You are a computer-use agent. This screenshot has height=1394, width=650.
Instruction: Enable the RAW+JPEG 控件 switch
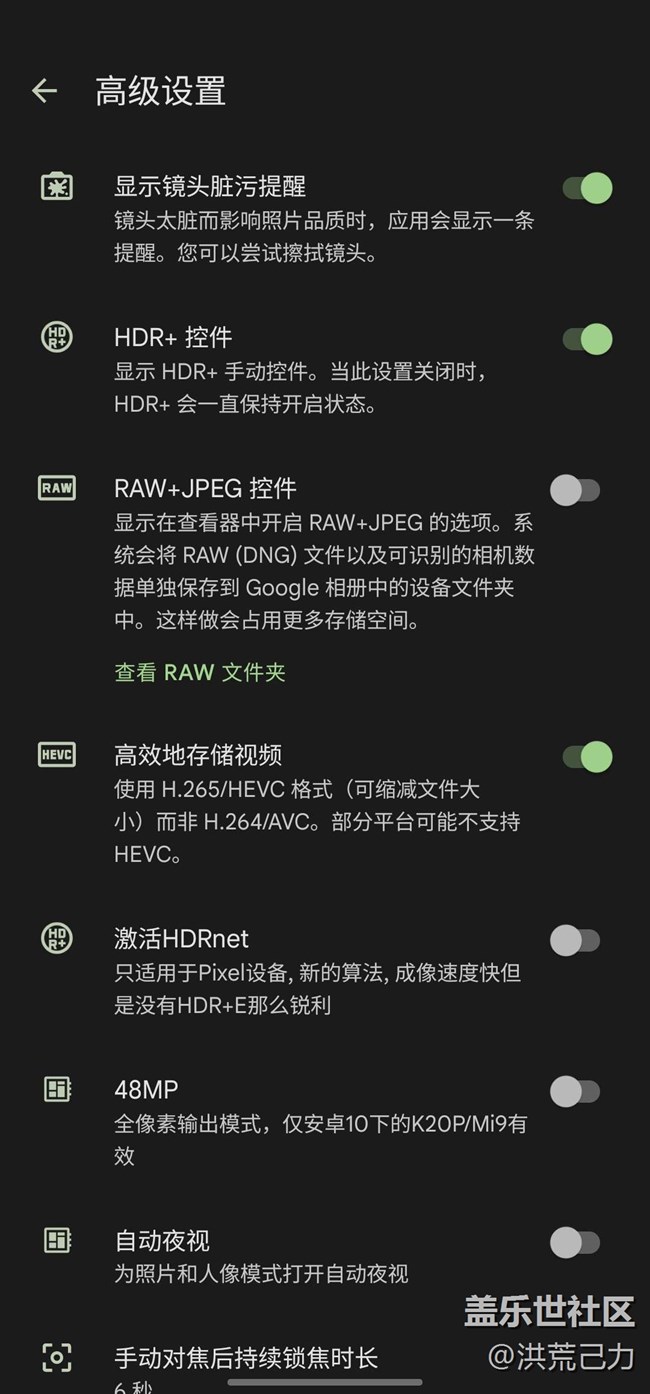(x=575, y=490)
